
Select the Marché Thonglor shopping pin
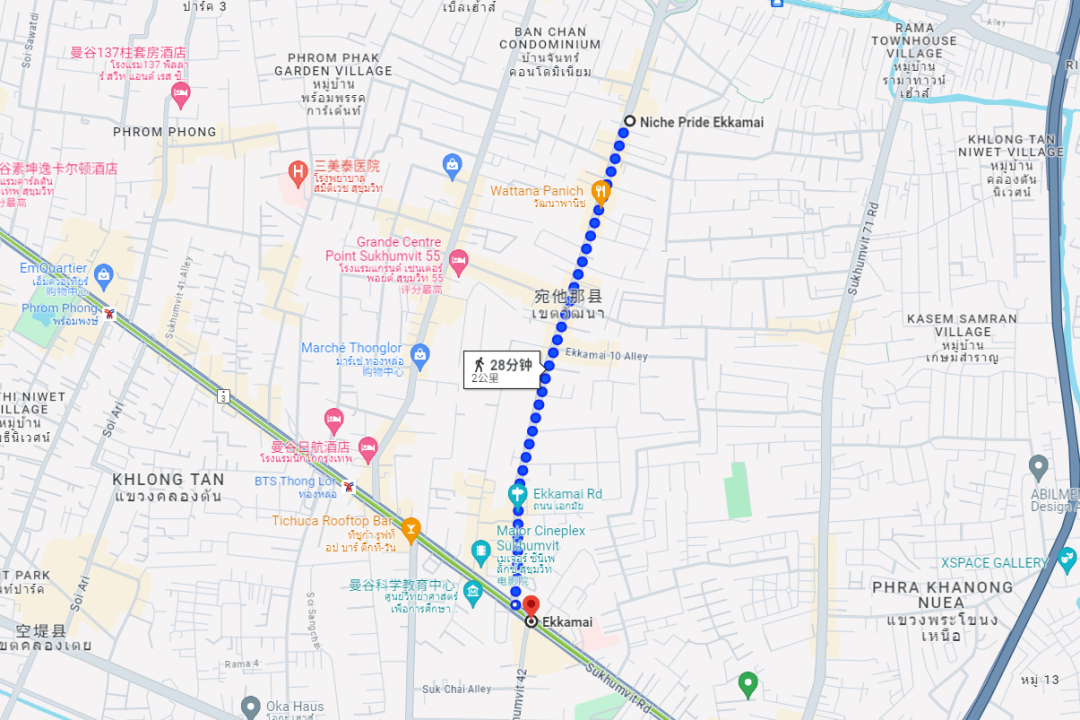[420, 354]
